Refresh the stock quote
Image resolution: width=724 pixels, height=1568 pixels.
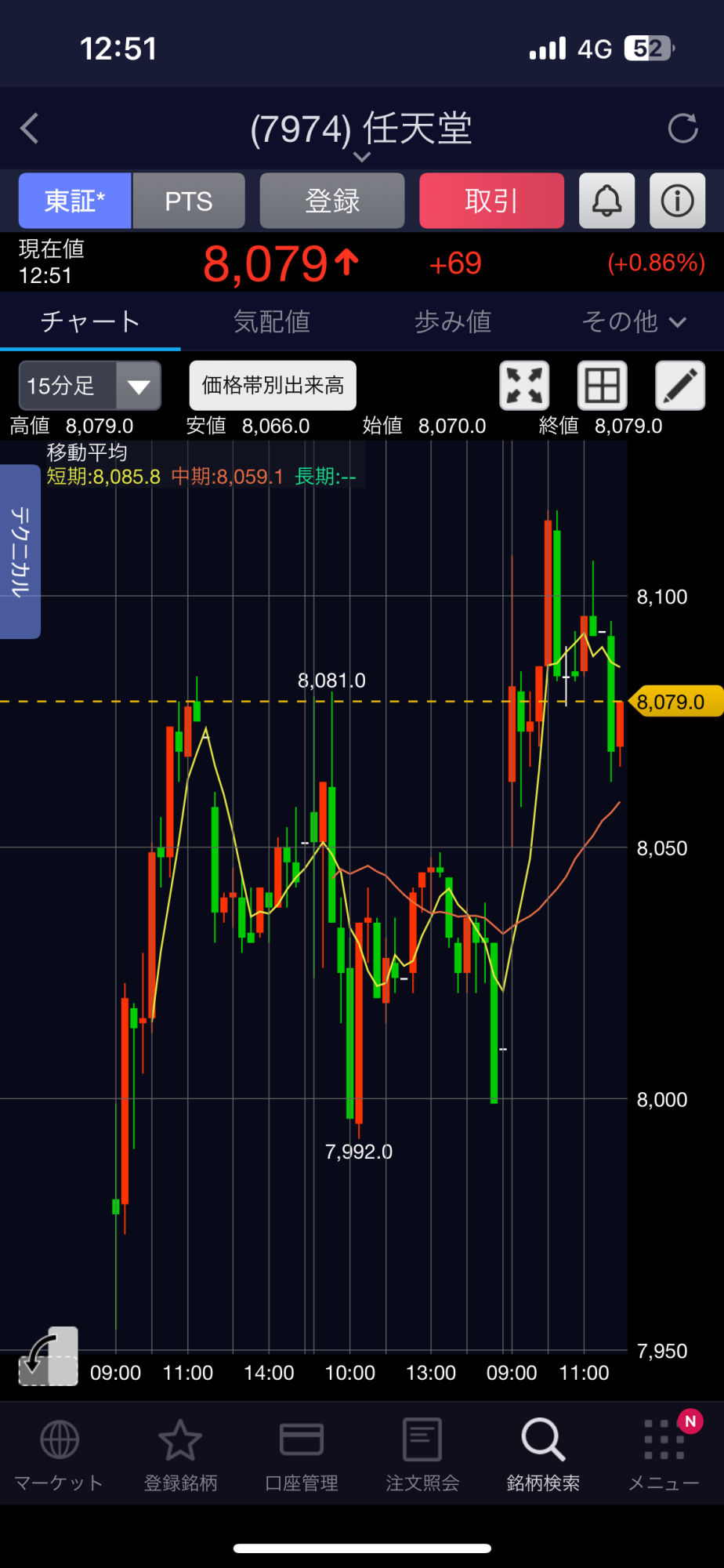point(682,129)
